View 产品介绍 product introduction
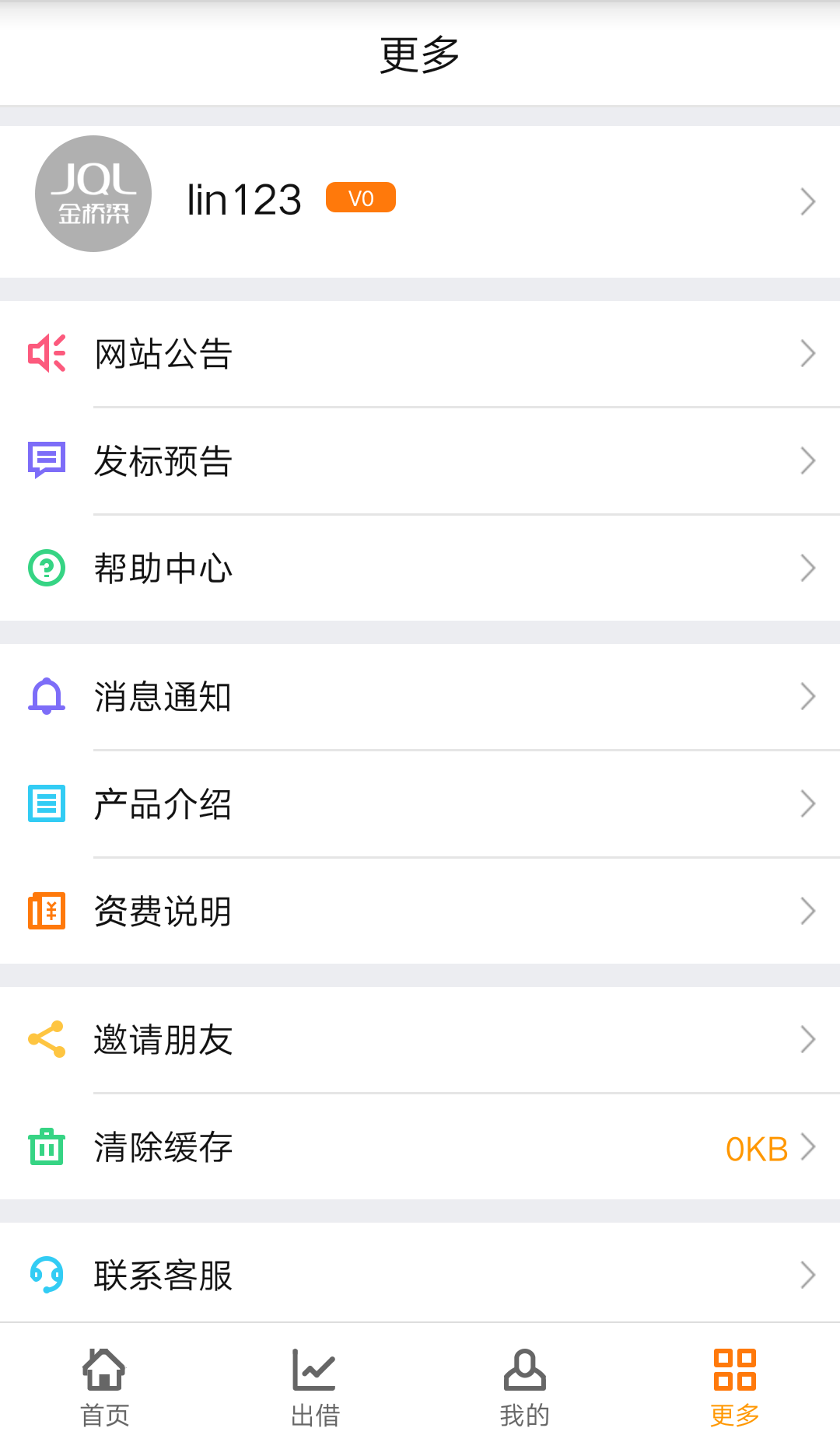The height and width of the screenshot is (1435, 840). (420, 803)
